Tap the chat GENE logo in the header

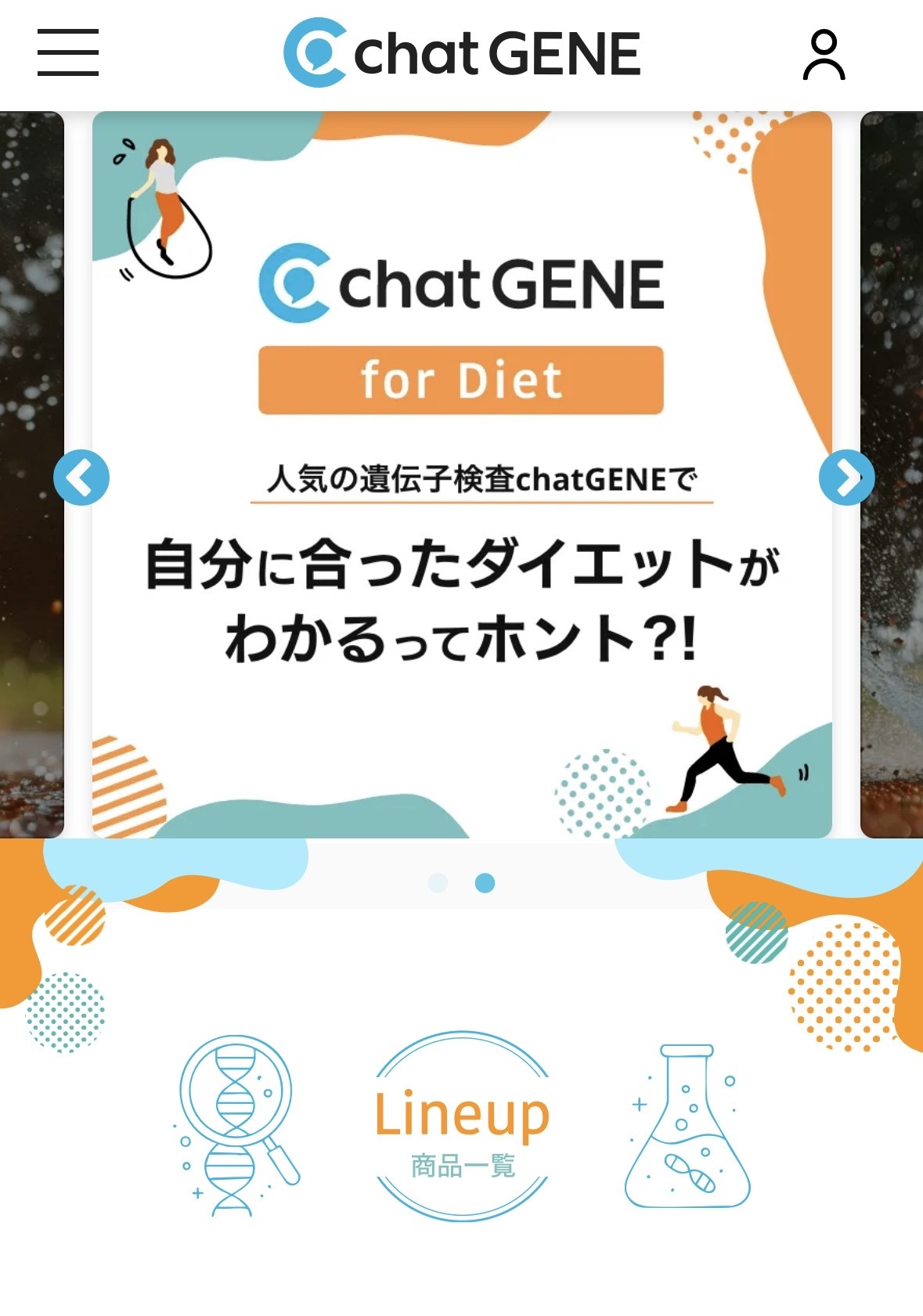point(462,52)
